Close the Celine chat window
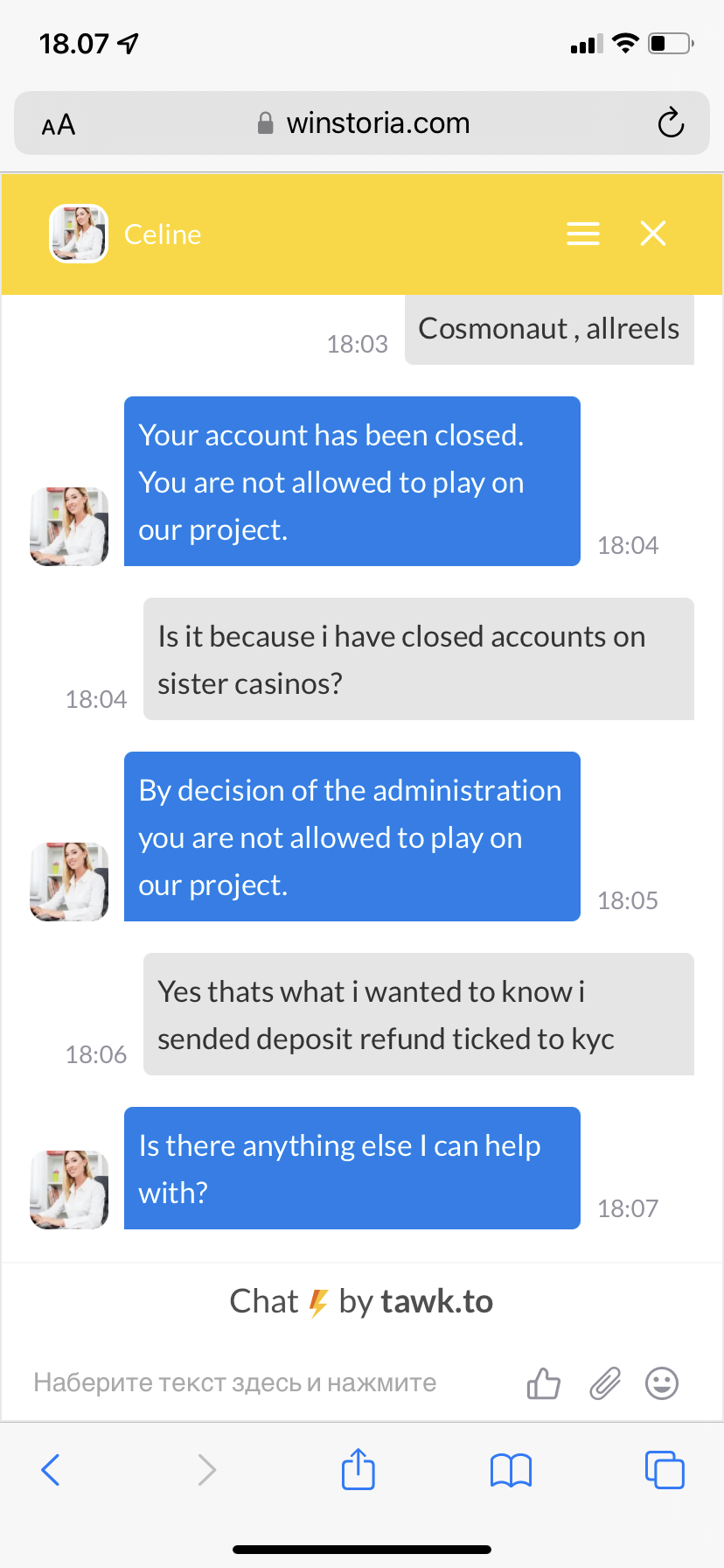The height and width of the screenshot is (1568, 724). coord(653,234)
